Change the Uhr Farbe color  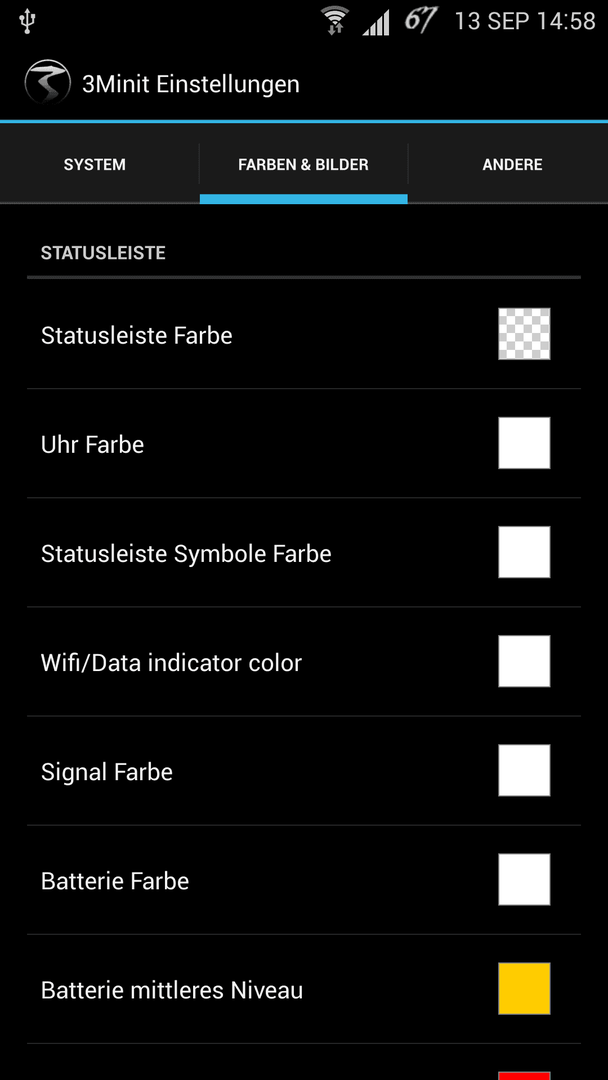click(304, 444)
